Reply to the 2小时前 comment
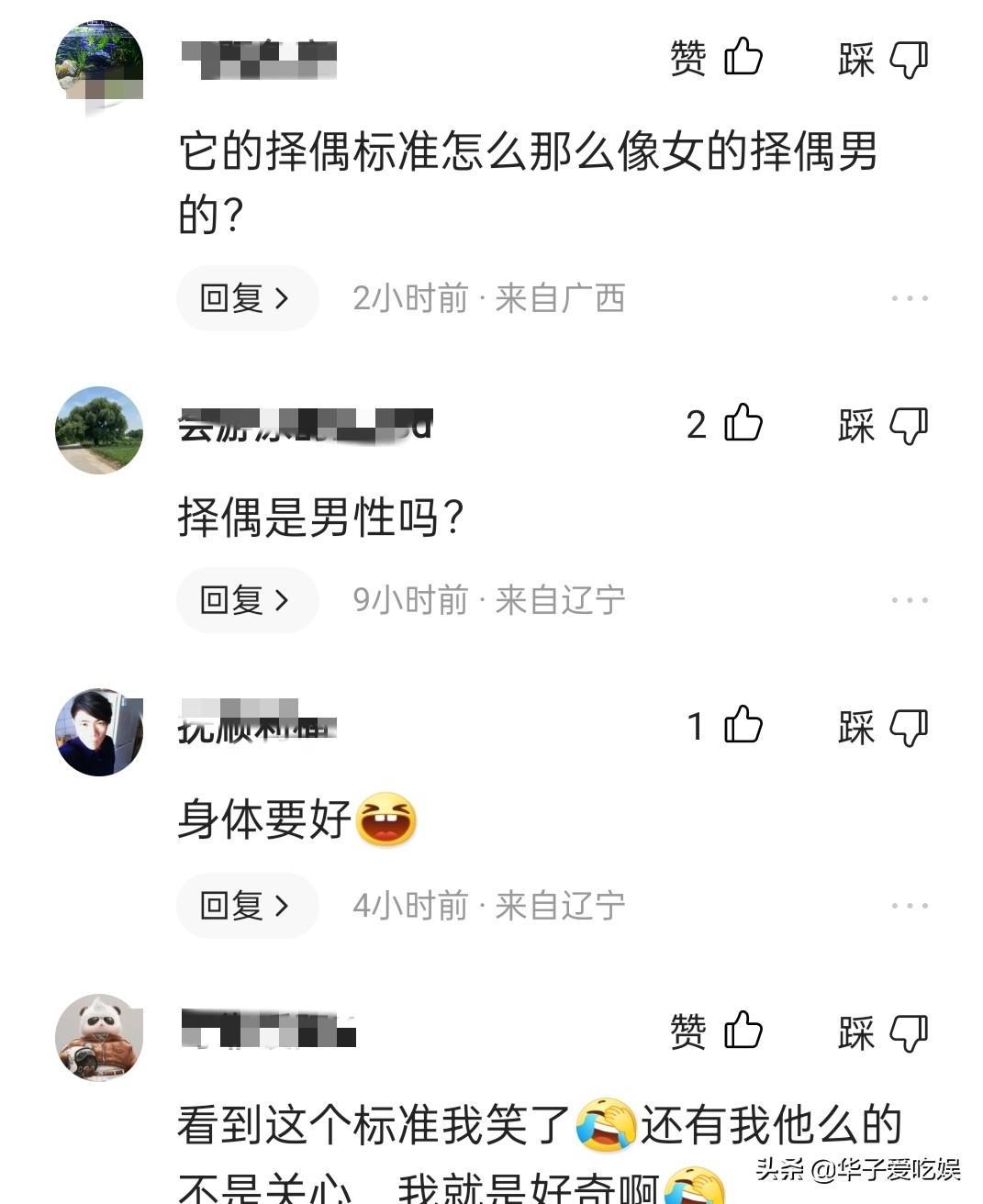This screenshot has height=1204, width=983. (x=246, y=298)
